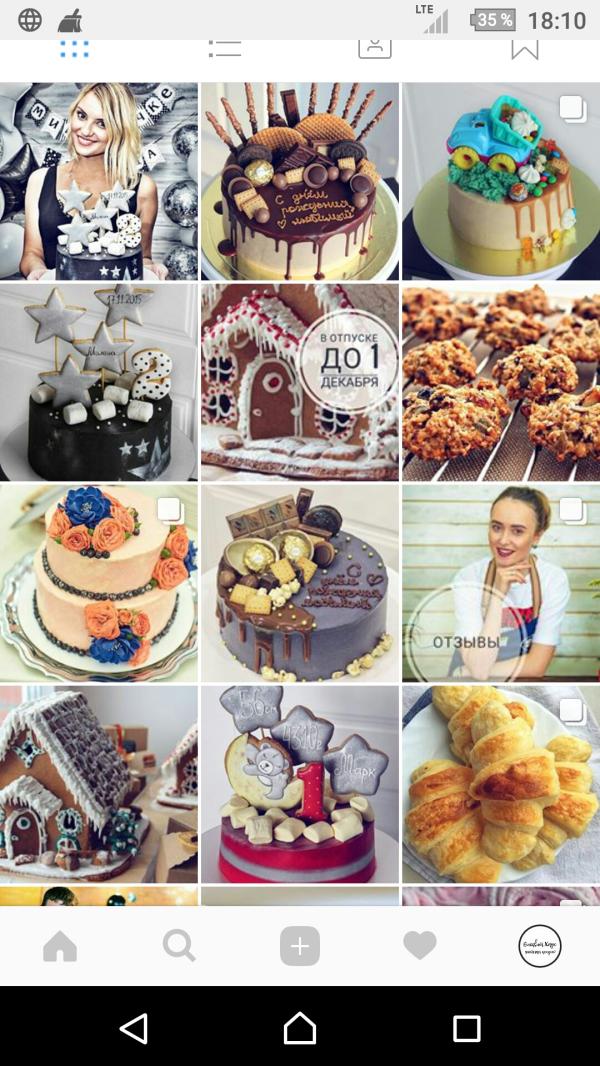This screenshot has width=600, height=1066.
Task: Open the activity heart tab
Action: pyautogui.click(x=420, y=946)
